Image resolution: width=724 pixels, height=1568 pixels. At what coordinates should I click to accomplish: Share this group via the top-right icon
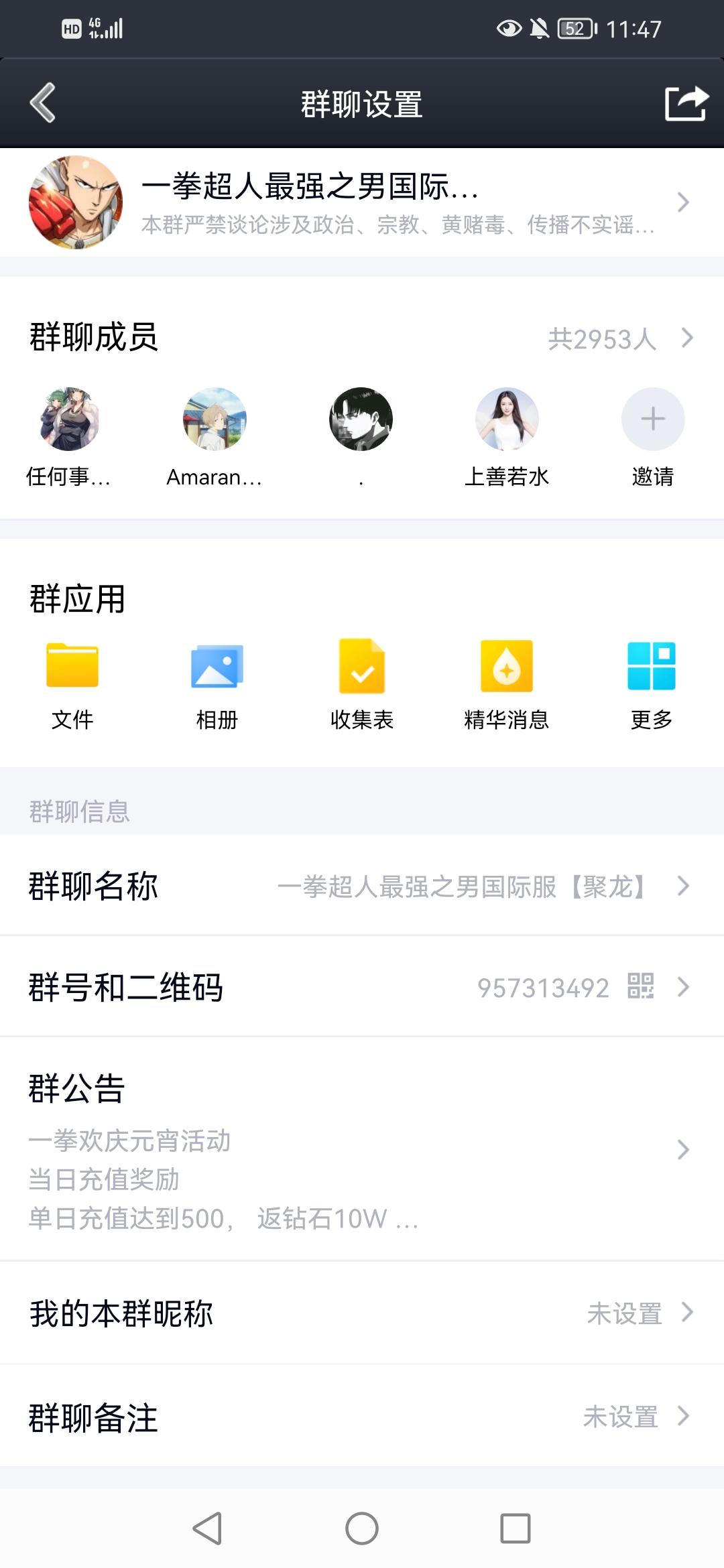[x=686, y=103]
